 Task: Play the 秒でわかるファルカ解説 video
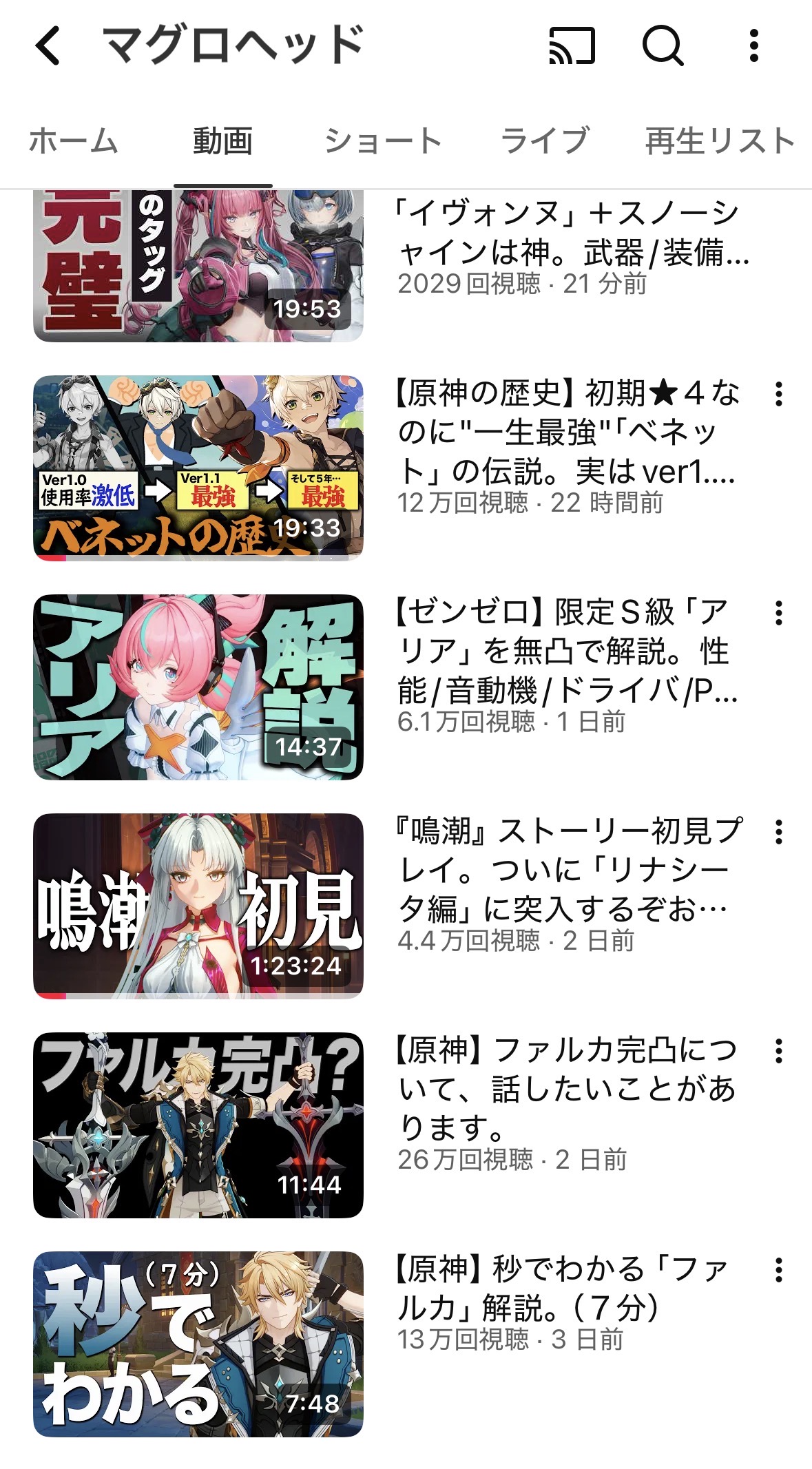pyautogui.click(x=198, y=1344)
